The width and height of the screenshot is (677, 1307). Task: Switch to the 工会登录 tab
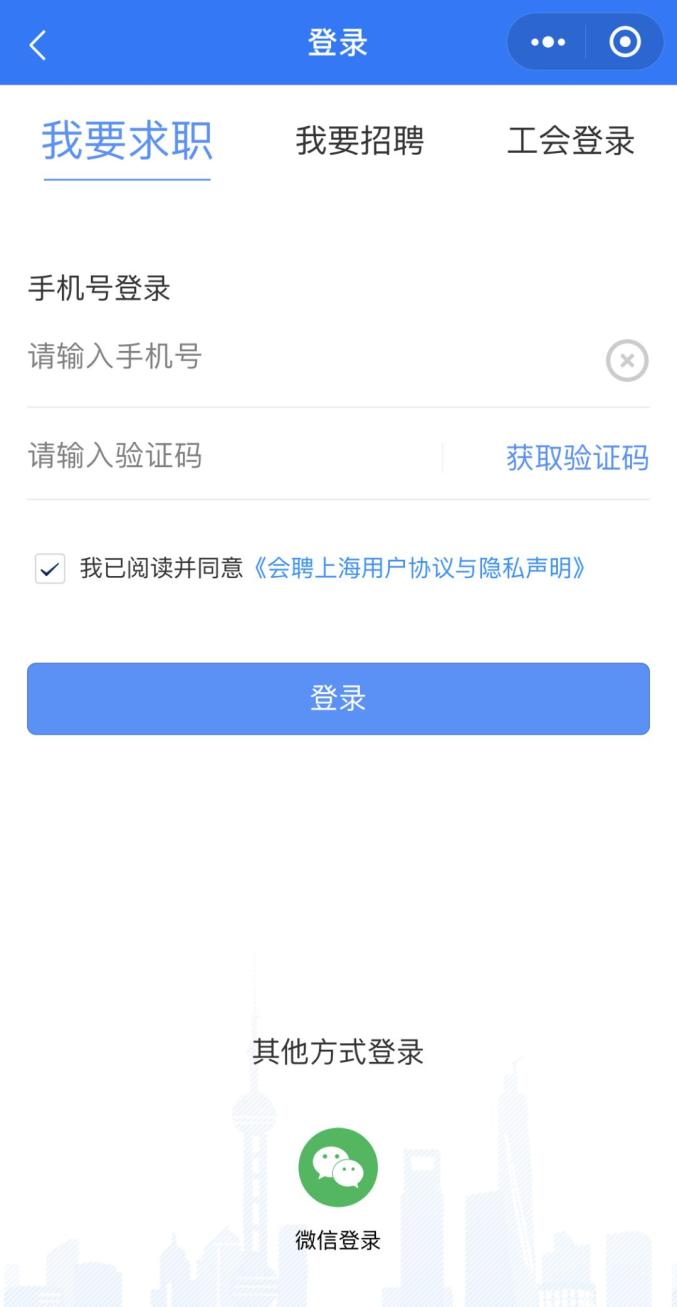click(x=571, y=141)
